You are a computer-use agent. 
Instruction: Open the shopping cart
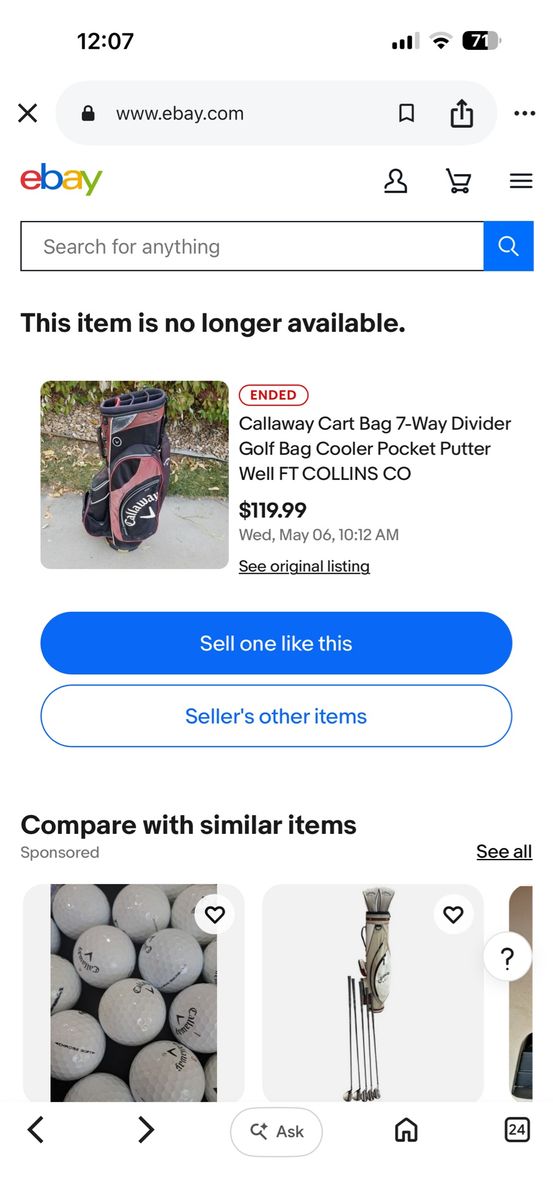(x=458, y=181)
